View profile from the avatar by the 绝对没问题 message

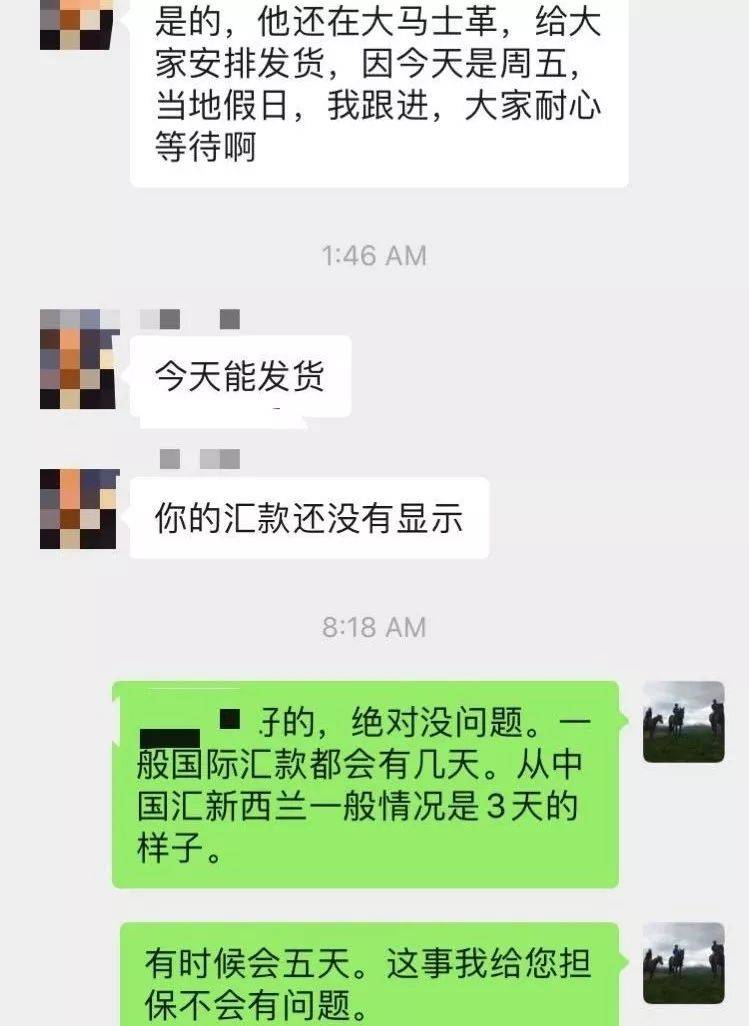[683, 722]
